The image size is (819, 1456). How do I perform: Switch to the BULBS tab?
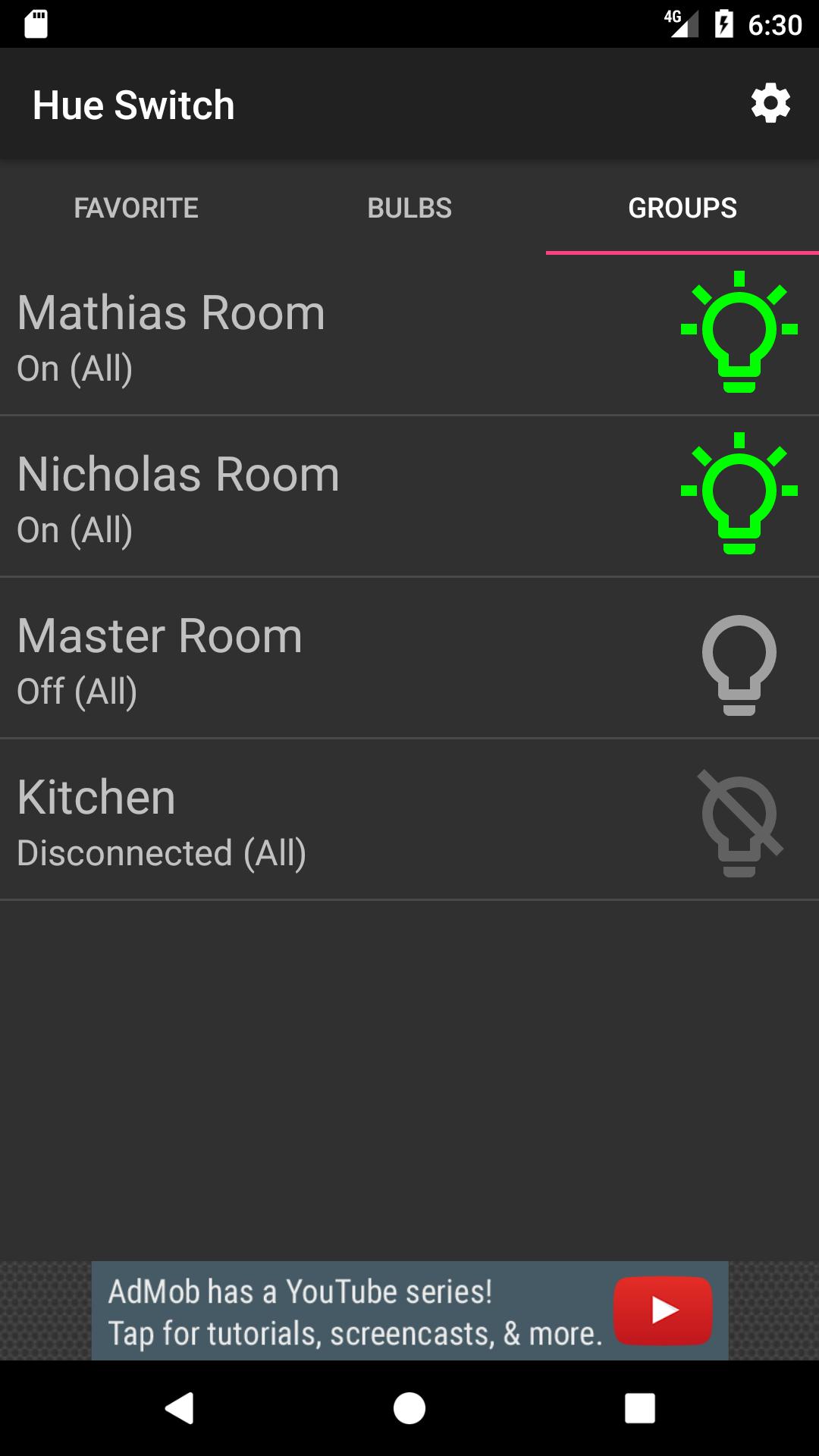(x=409, y=208)
